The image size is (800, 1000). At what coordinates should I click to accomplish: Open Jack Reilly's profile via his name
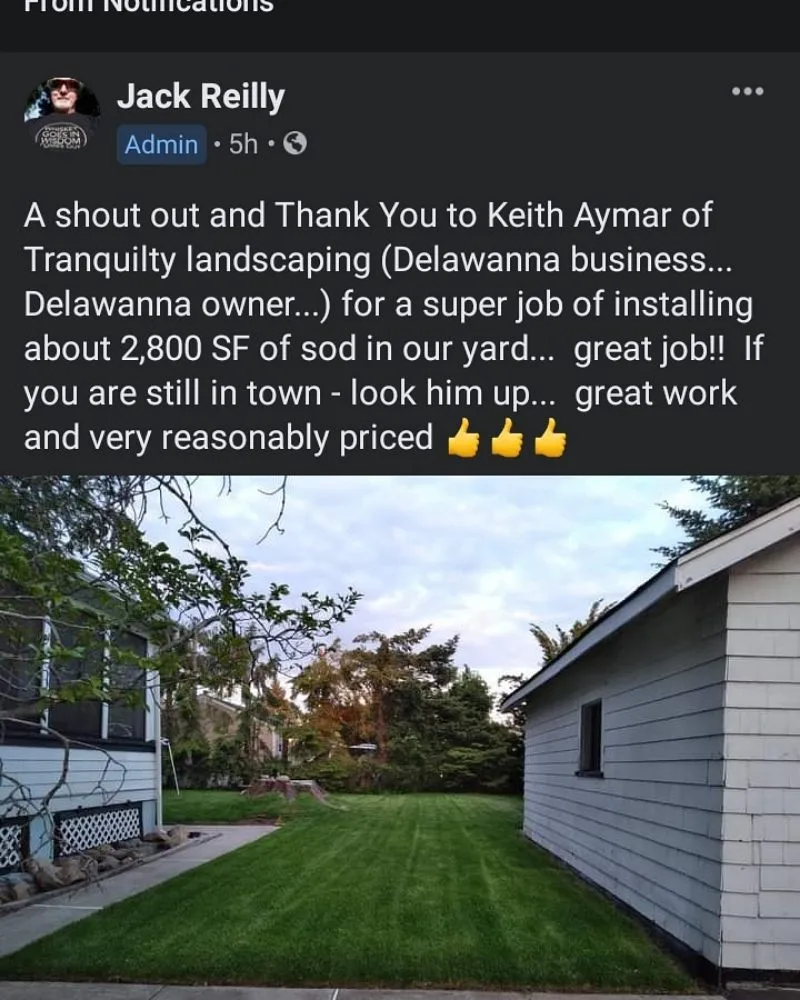[200, 96]
